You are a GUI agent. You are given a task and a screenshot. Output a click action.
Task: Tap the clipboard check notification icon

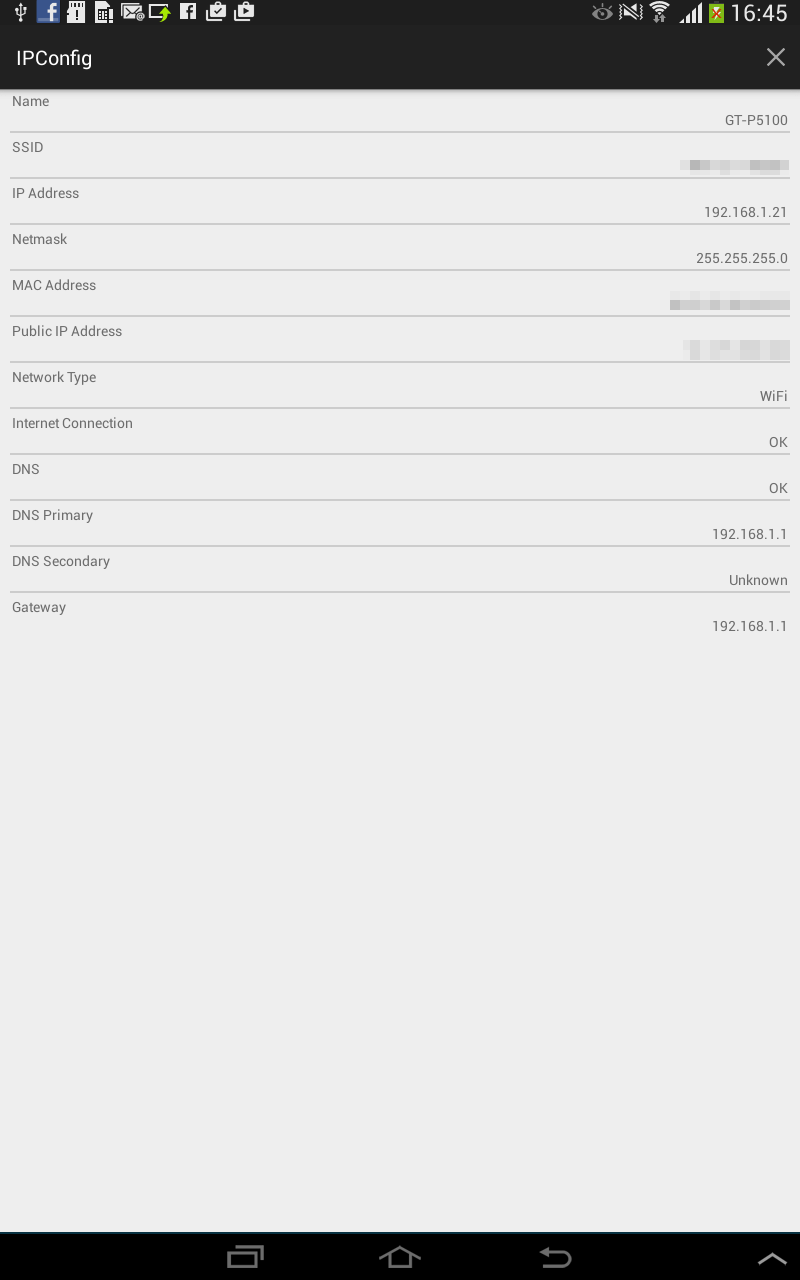215,12
